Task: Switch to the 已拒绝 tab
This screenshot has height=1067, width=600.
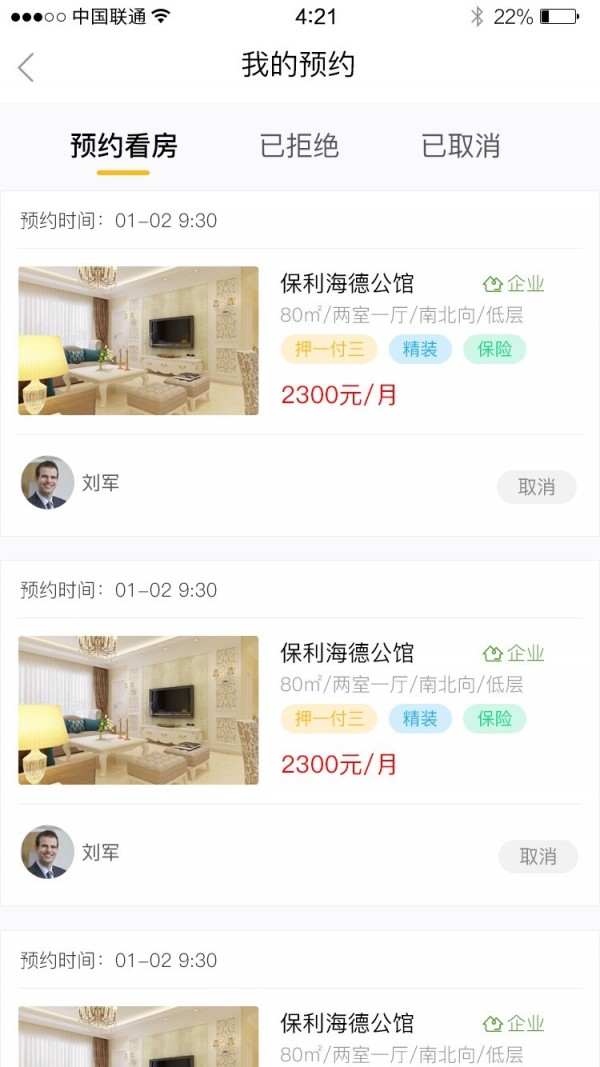Action: [x=299, y=147]
